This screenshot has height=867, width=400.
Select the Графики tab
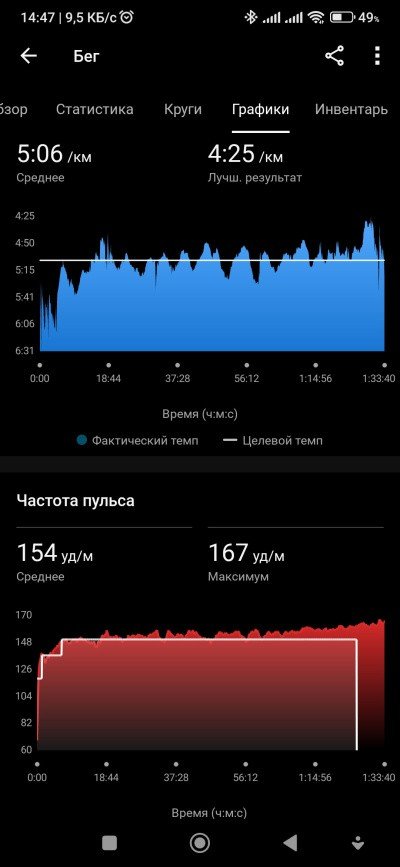(x=261, y=109)
